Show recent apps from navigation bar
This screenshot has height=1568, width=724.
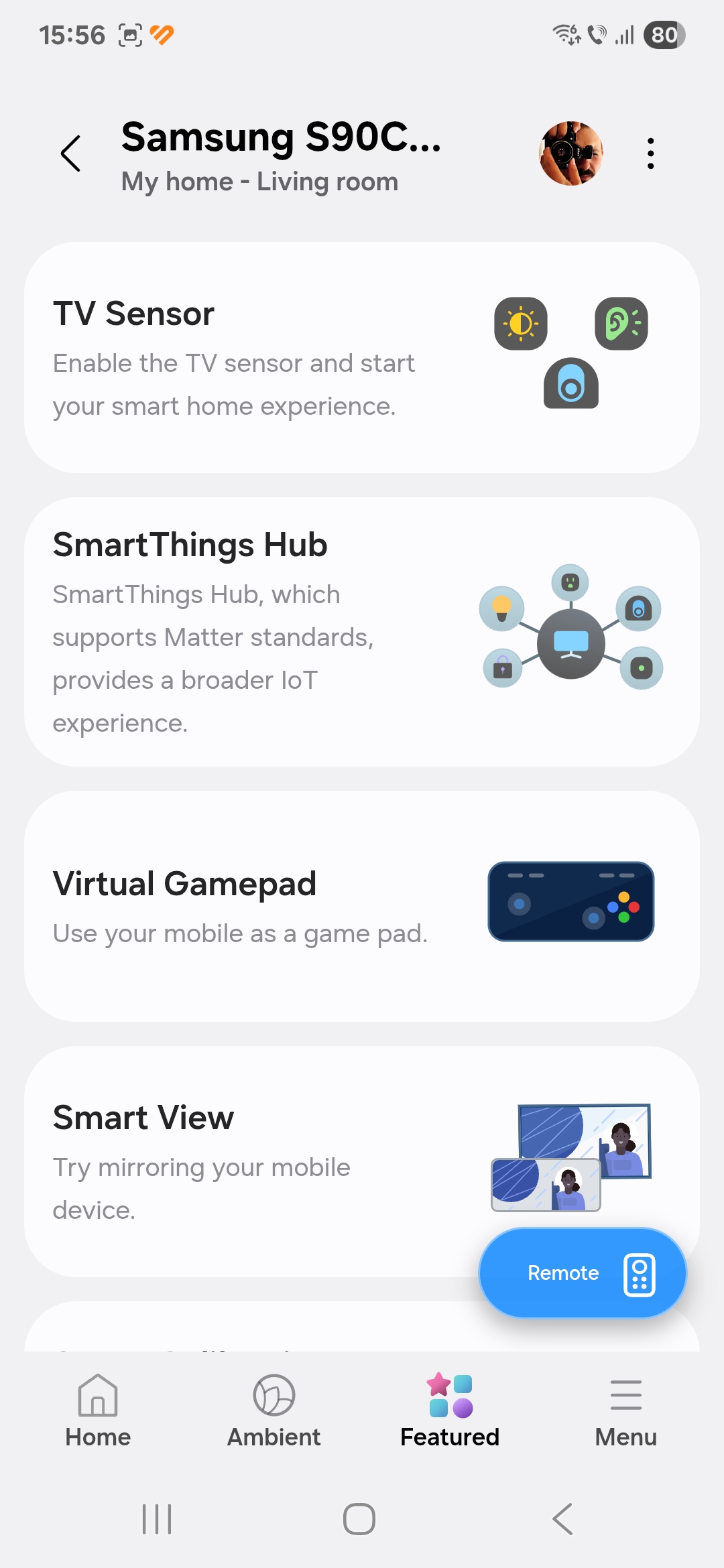[x=157, y=1518]
